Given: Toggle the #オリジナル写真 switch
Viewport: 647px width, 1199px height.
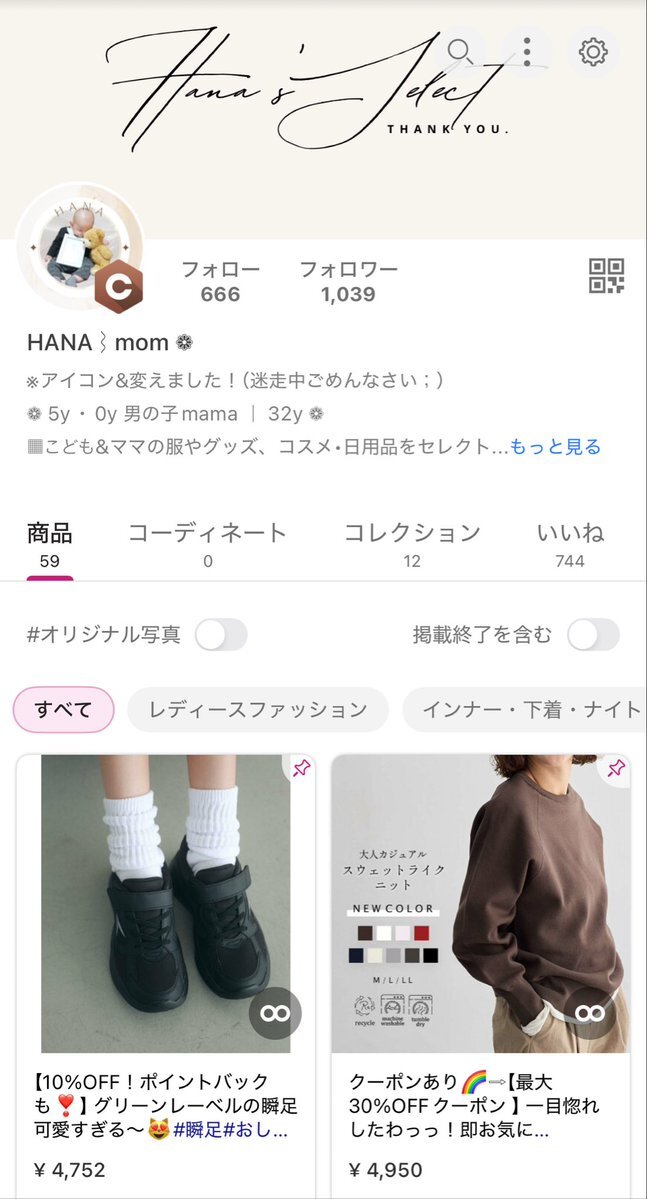Looking at the screenshot, I should point(220,635).
